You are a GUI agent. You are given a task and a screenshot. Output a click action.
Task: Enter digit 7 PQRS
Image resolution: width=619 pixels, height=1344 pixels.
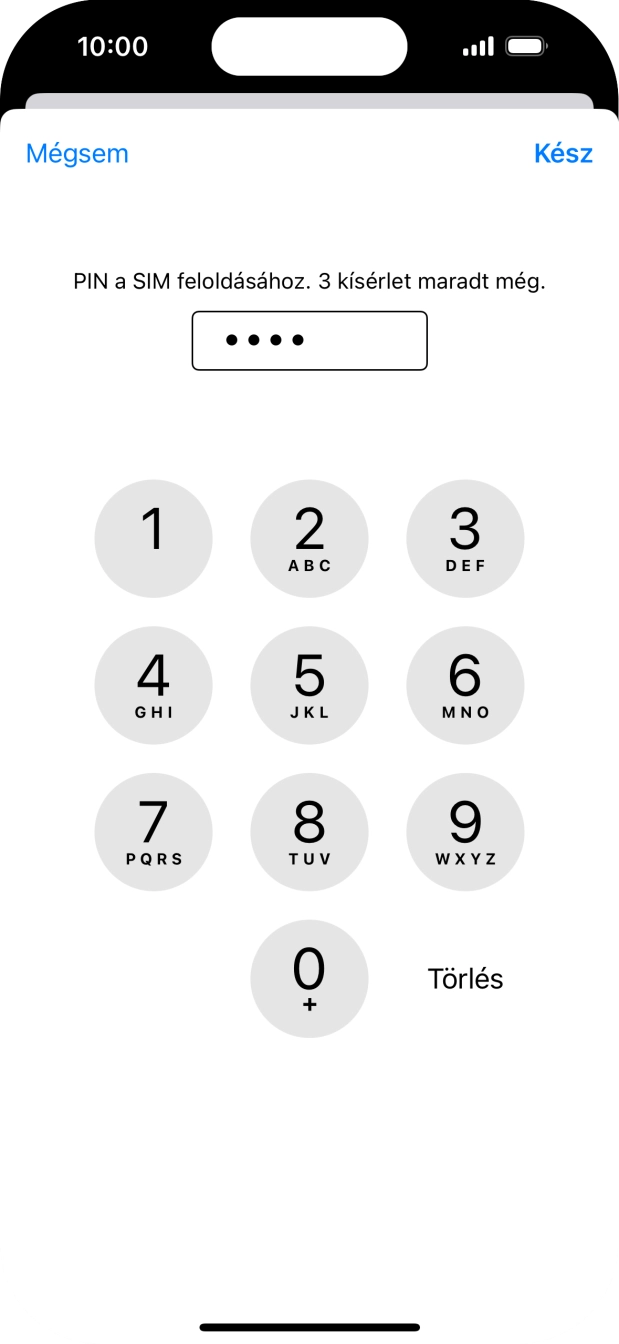pos(153,832)
